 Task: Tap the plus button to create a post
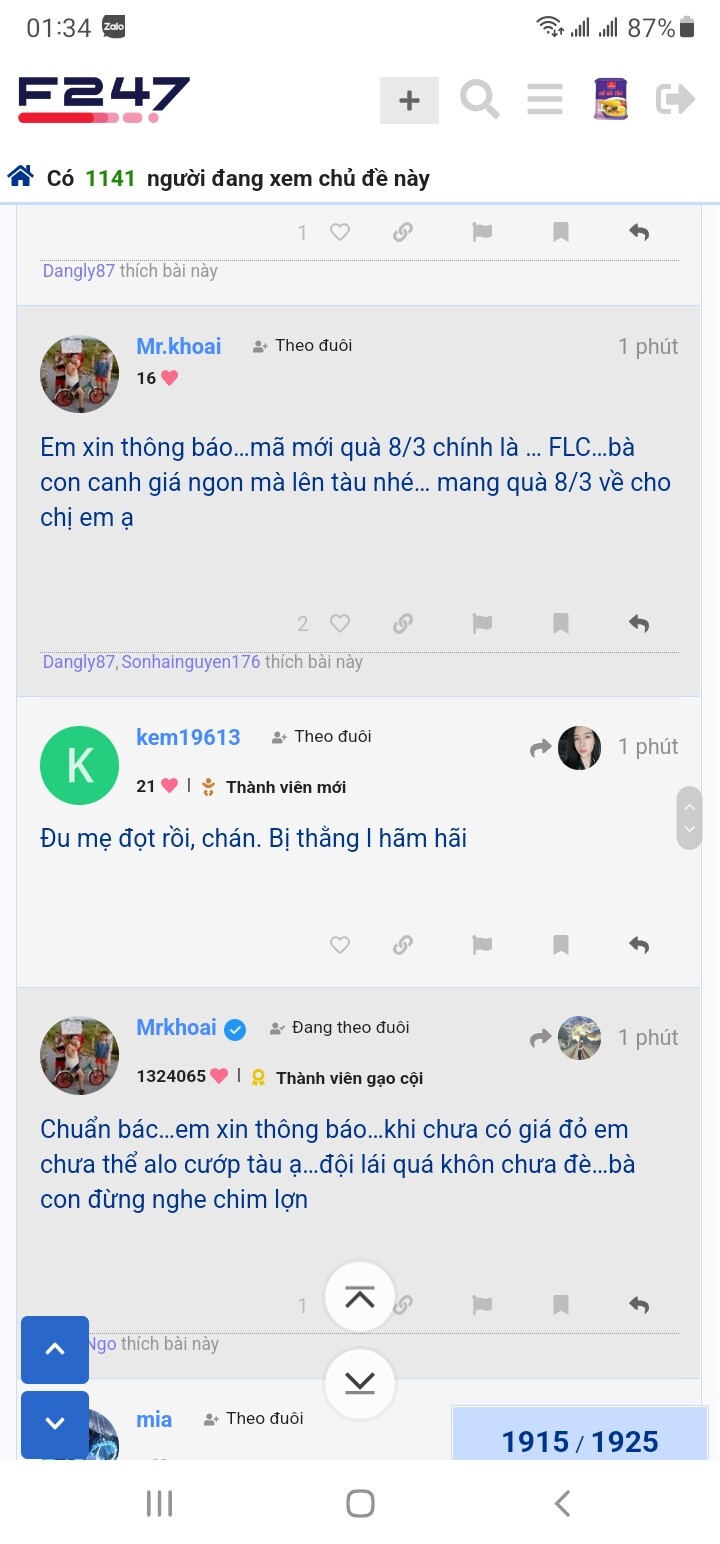[409, 100]
